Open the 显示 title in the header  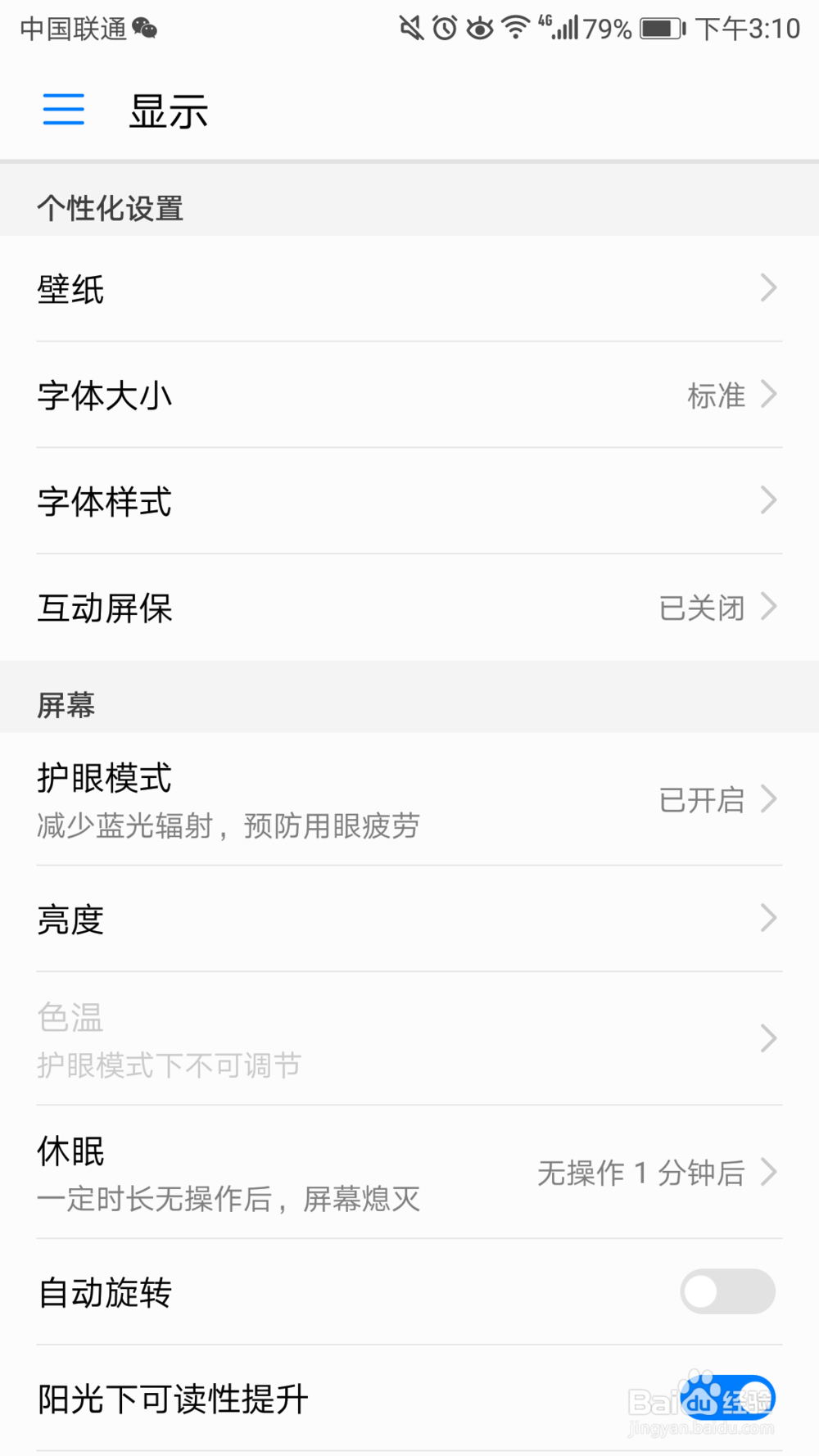[168, 111]
